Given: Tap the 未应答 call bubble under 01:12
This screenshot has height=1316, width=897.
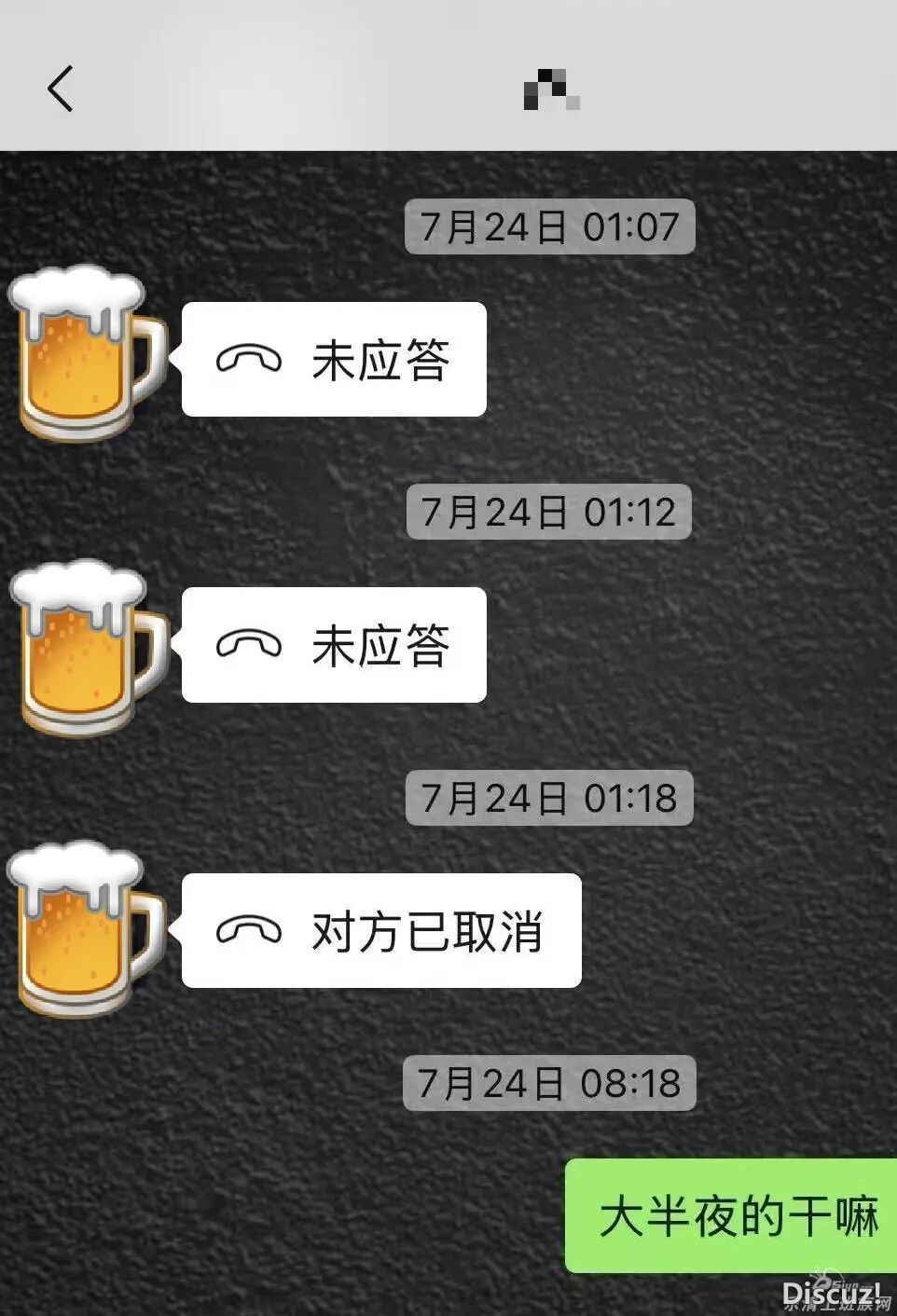Looking at the screenshot, I should (x=334, y=645).
